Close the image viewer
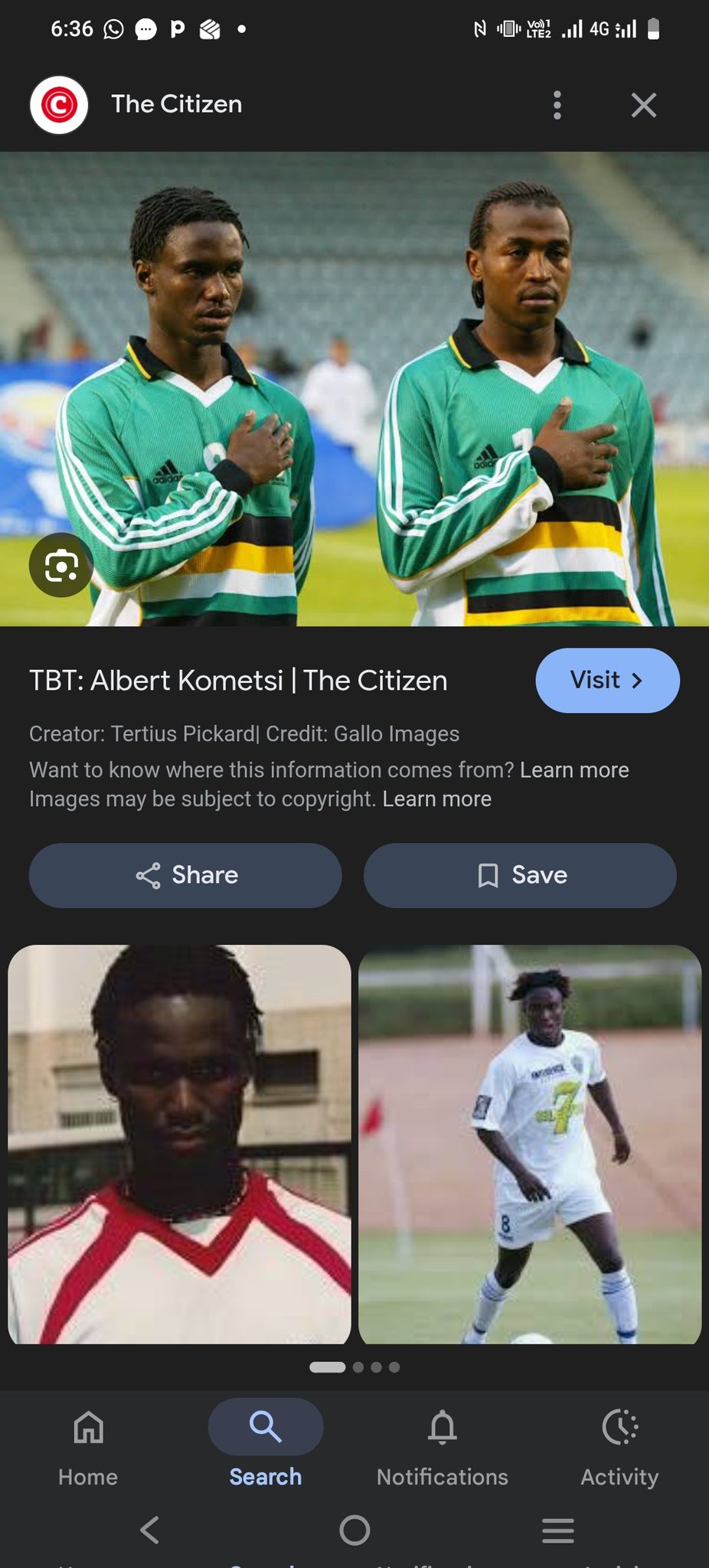 click(643, 105)
